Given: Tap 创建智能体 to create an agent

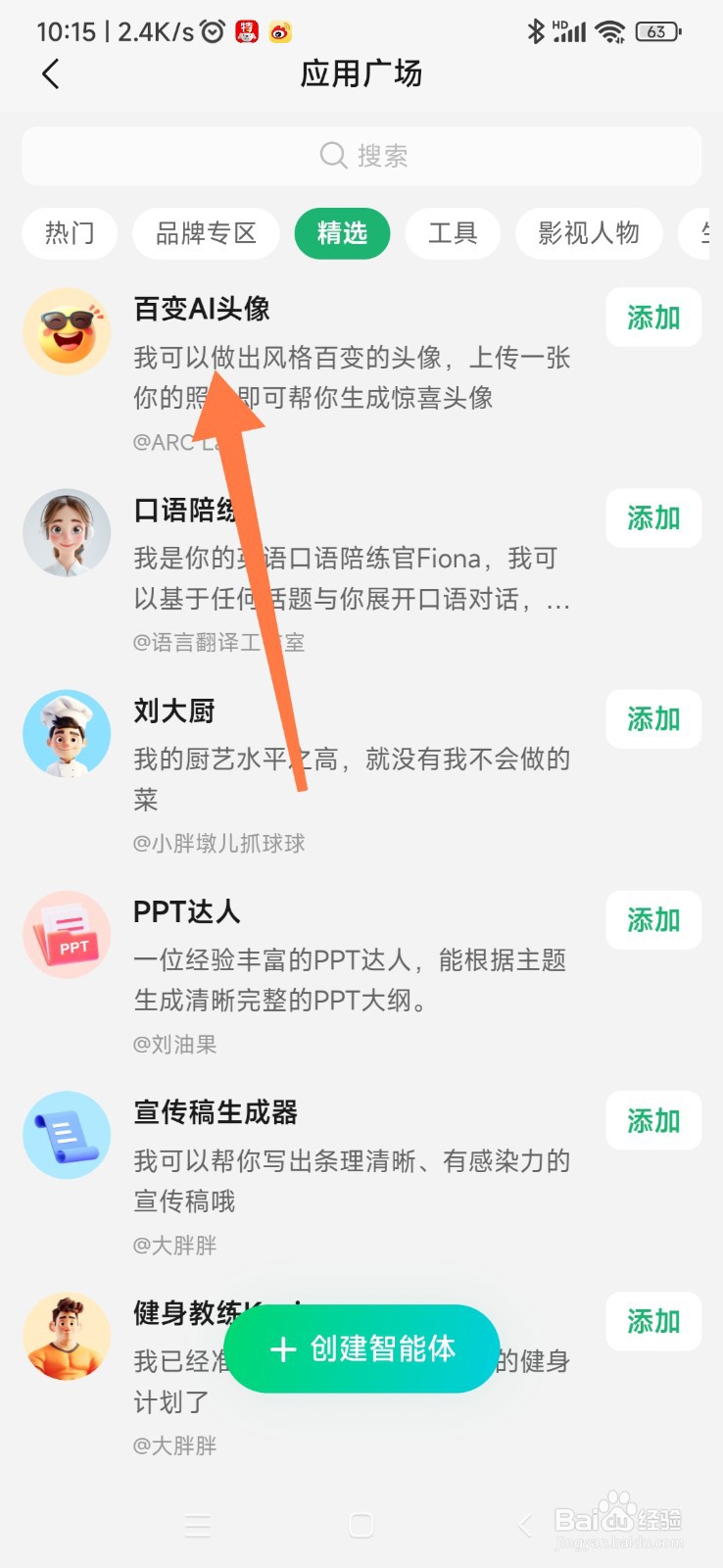Looking at the screenshot, I should coord(361,1349).
